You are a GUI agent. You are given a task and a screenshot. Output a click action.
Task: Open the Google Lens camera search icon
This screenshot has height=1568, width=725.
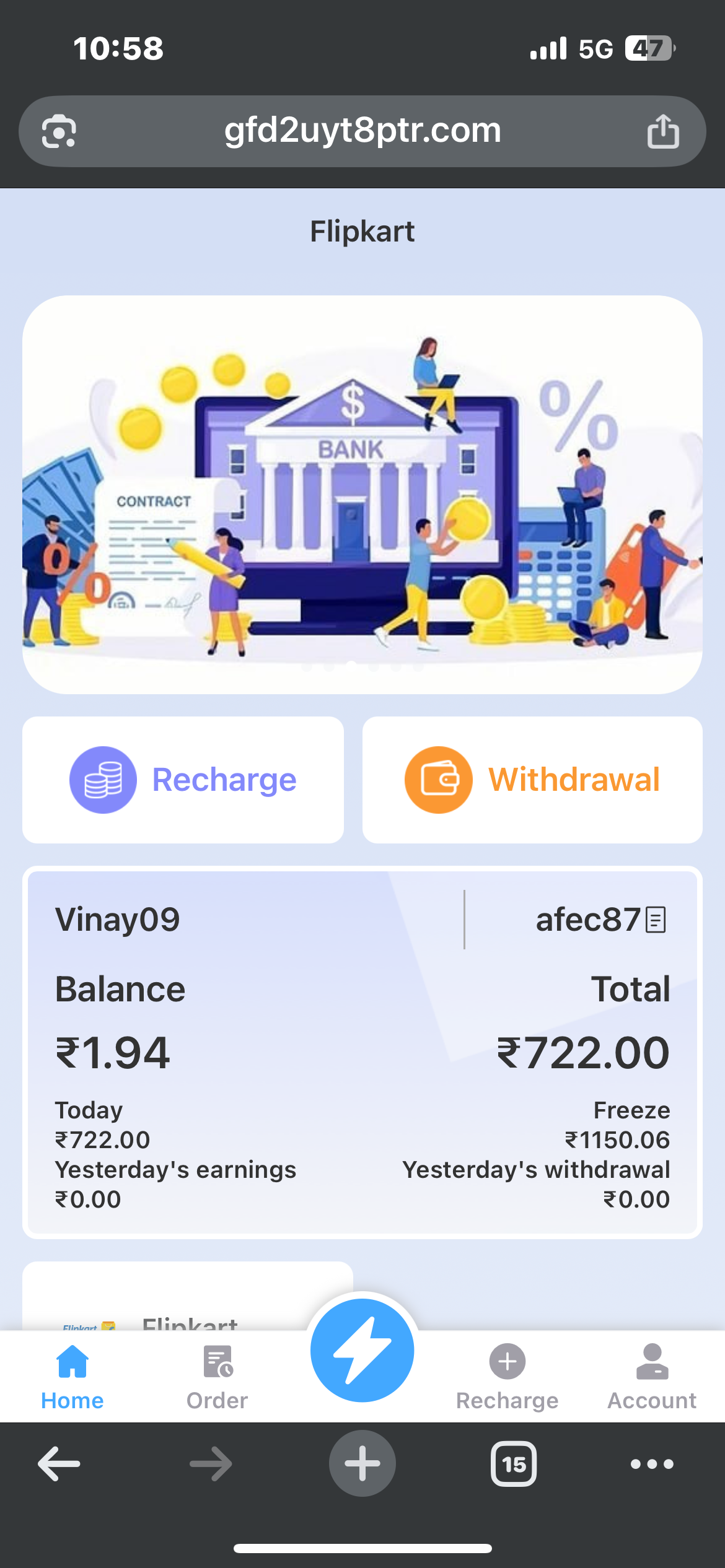(x=59, y=131)
